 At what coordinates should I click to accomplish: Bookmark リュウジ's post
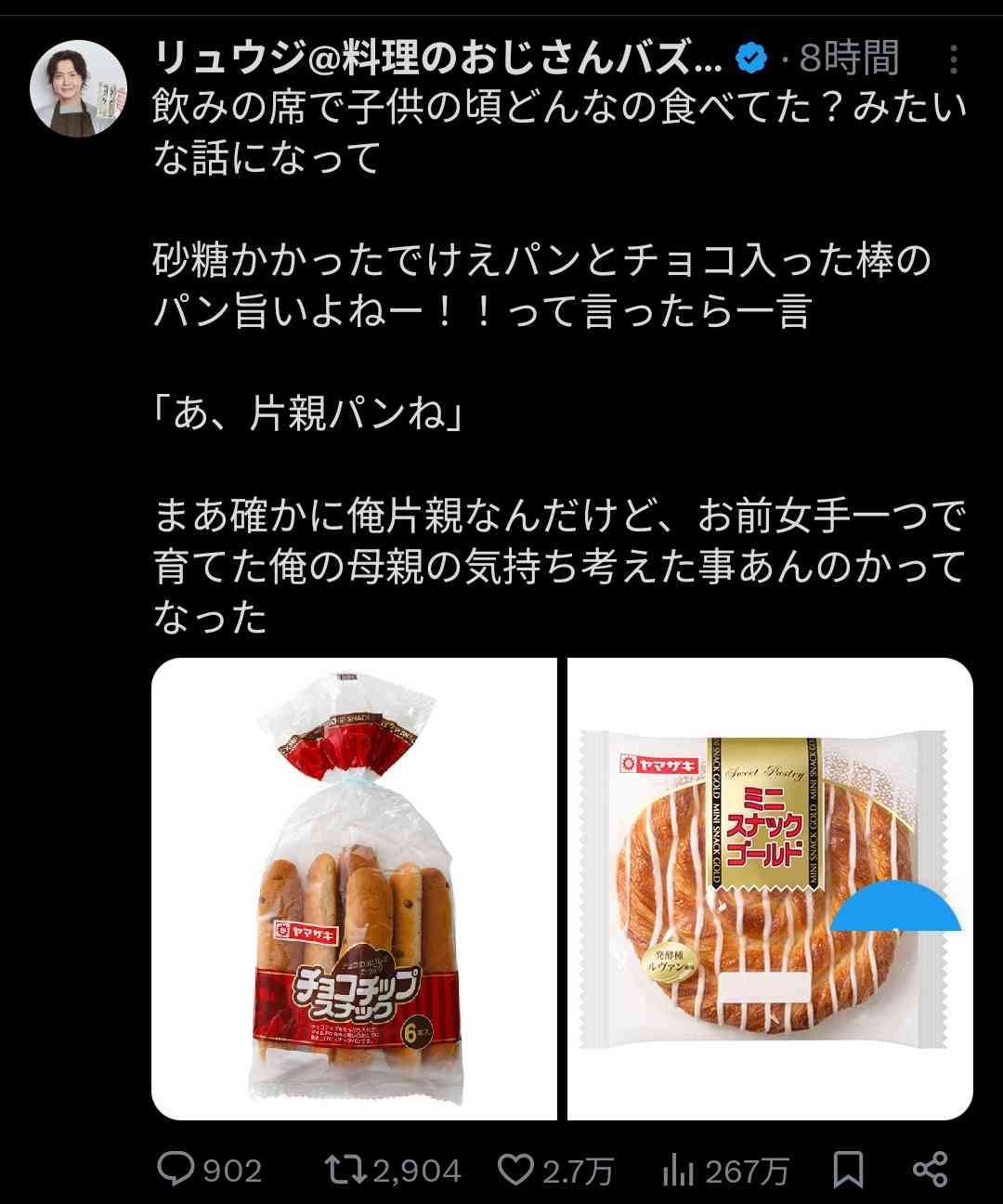pyautogui.click(x=847, y=1170)
